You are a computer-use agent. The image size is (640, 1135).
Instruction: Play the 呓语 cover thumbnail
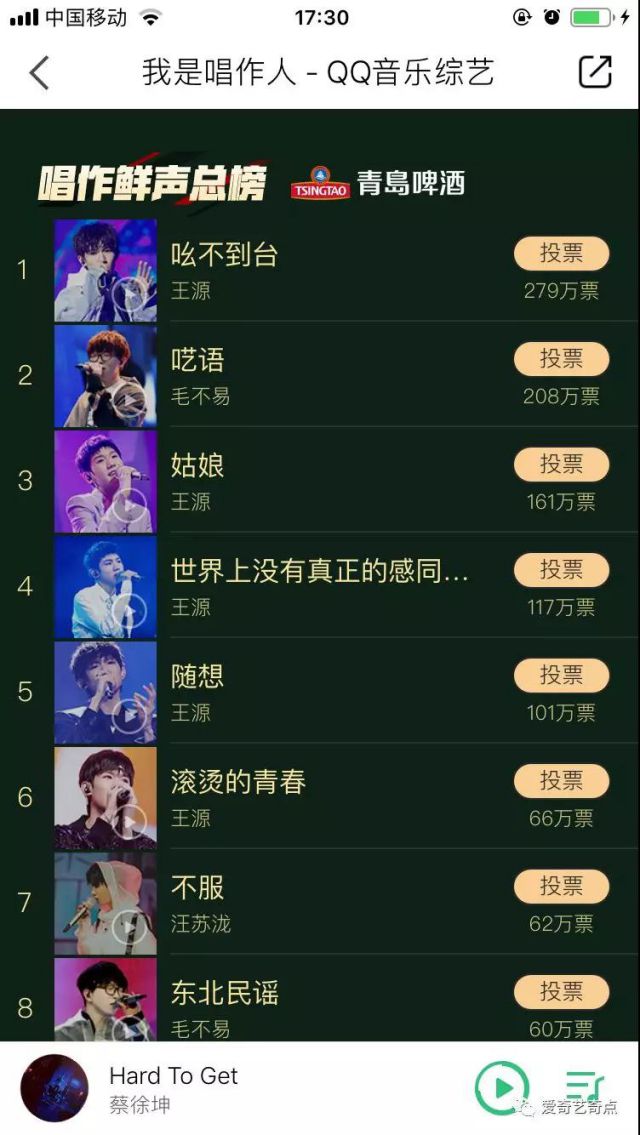106,376
